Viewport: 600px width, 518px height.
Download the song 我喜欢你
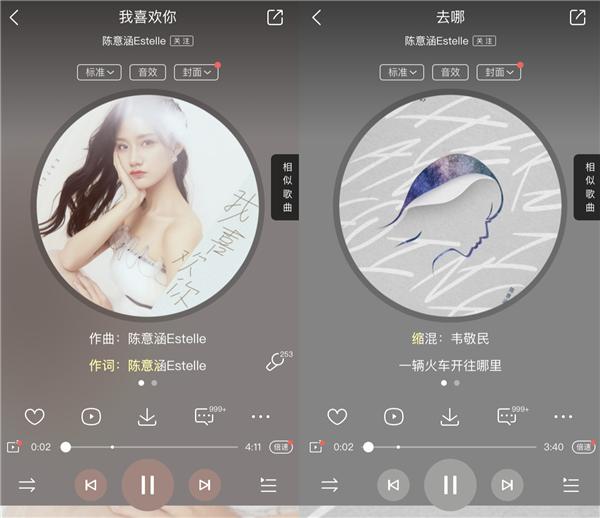pos(147,417)
